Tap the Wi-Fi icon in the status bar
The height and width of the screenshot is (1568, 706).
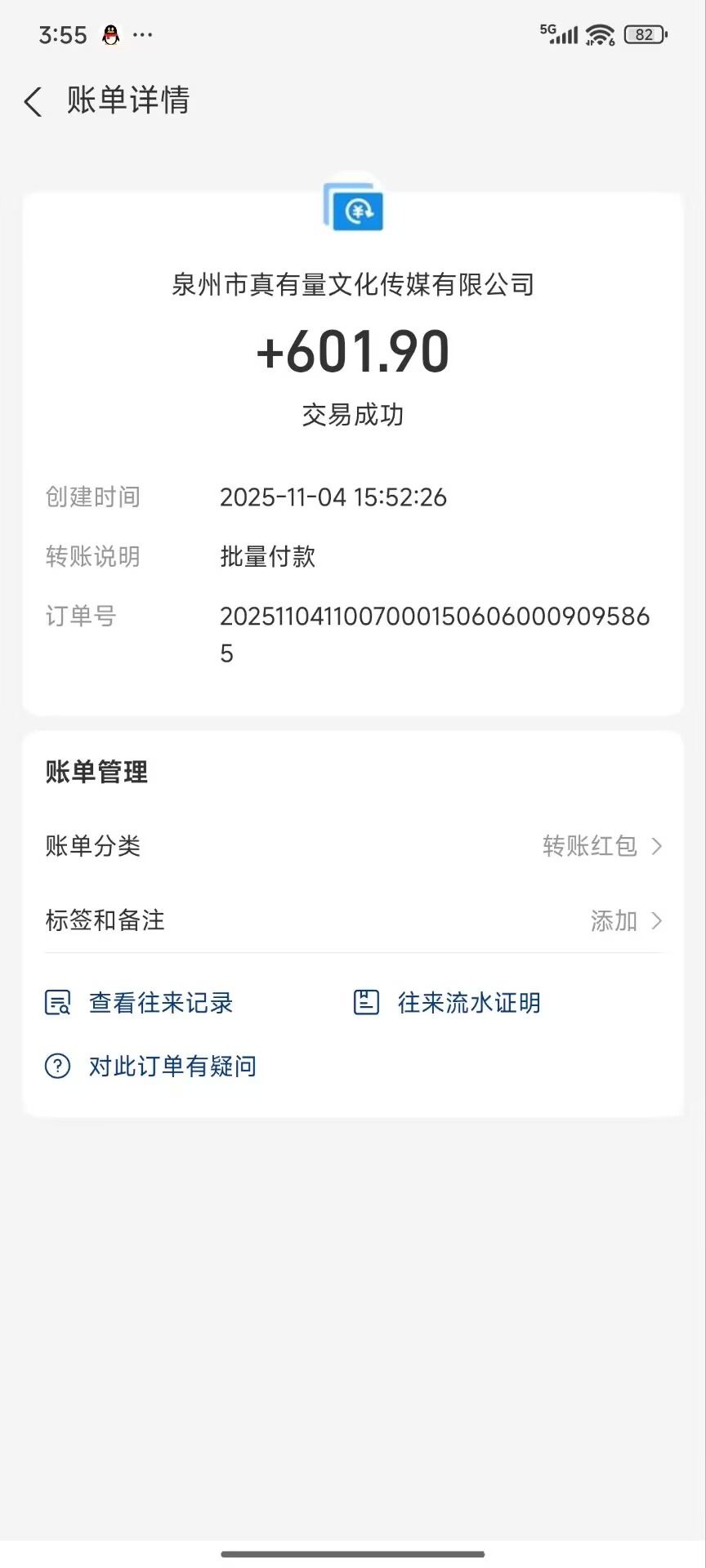599,33
